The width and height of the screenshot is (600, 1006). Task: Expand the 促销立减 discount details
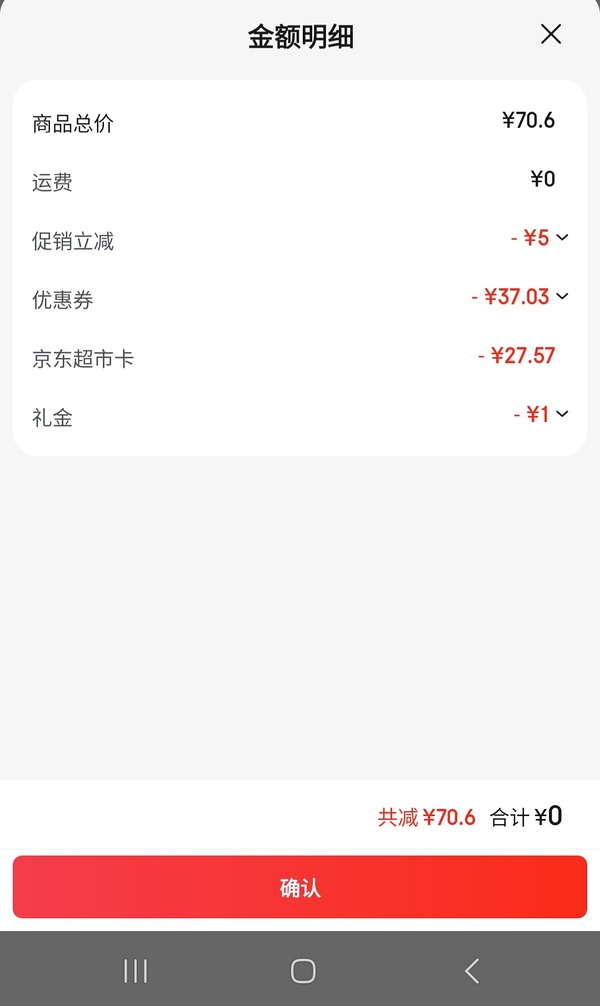pyautogui.click(x=561, y=238)
